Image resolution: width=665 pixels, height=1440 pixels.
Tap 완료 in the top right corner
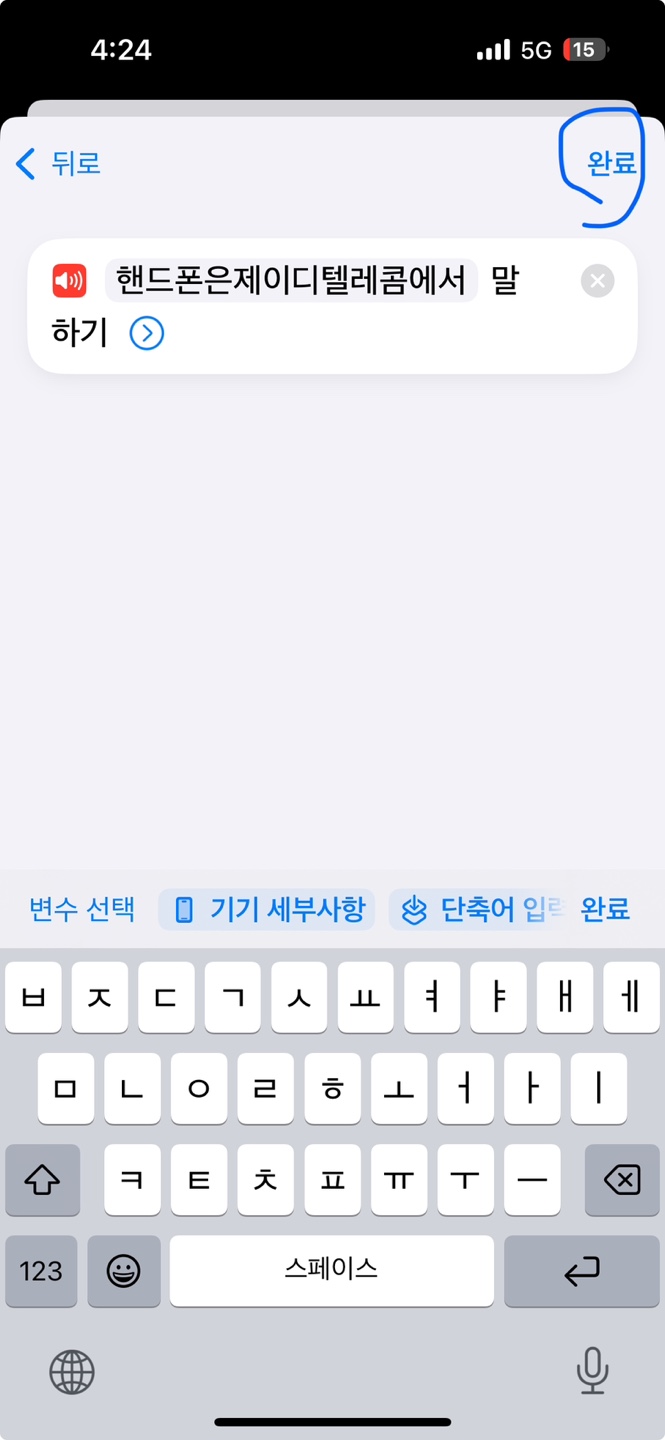(x=611, y=163)
